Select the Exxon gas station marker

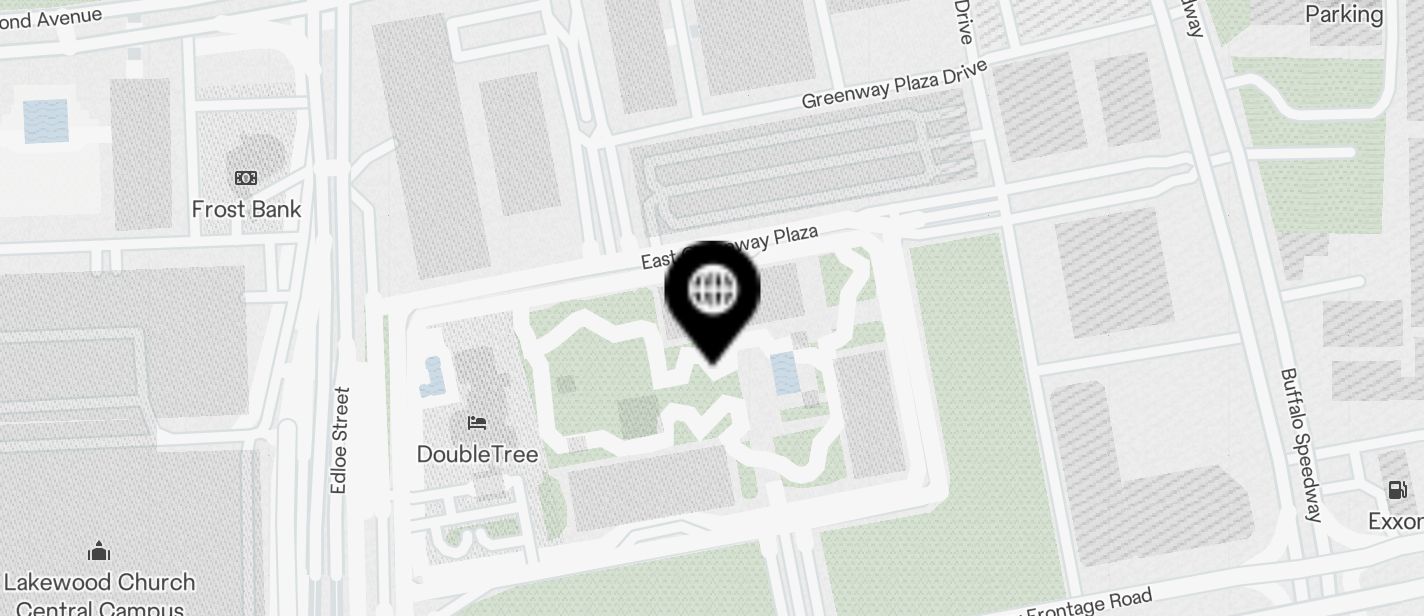point(1396,490)
